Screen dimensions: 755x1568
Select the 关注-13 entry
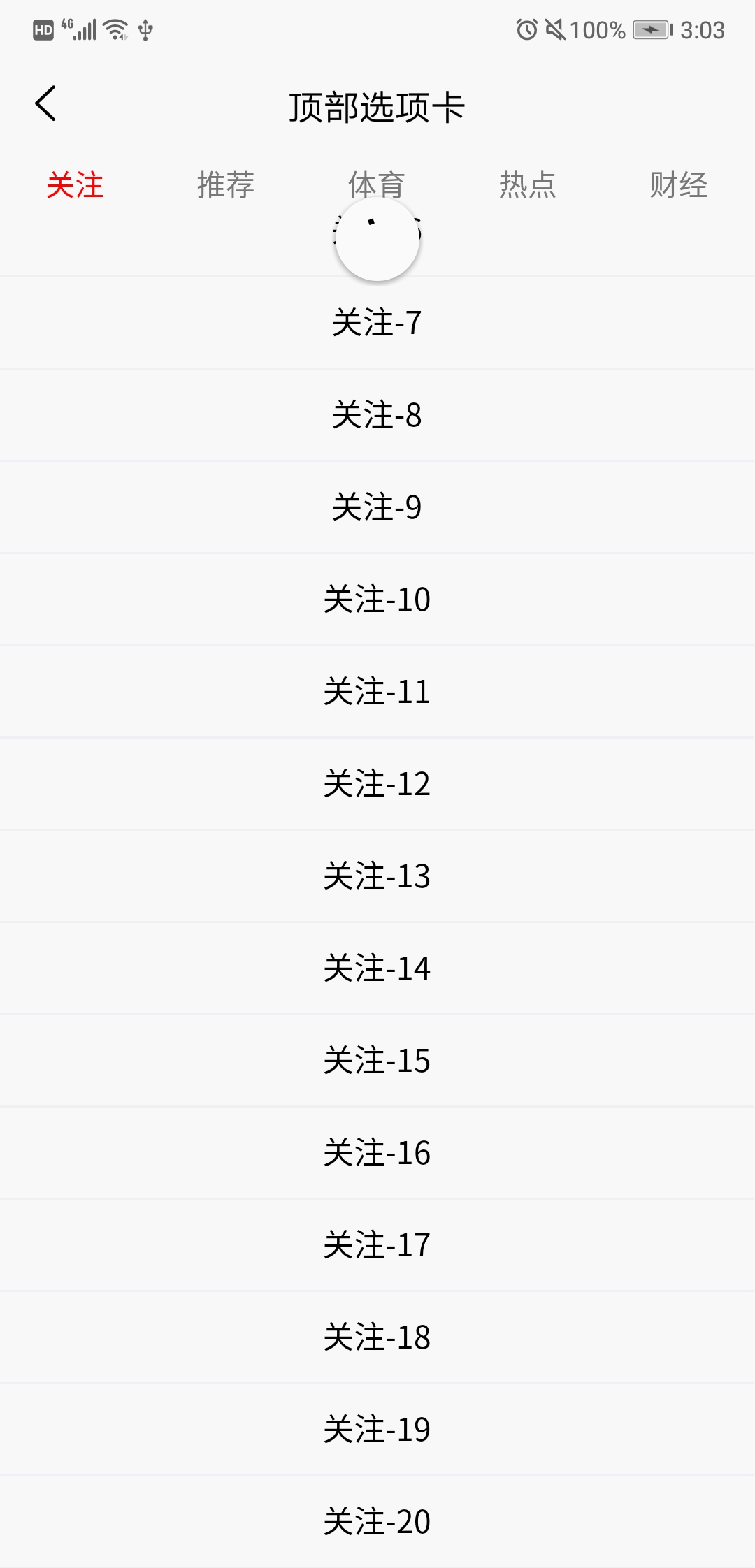377,876
